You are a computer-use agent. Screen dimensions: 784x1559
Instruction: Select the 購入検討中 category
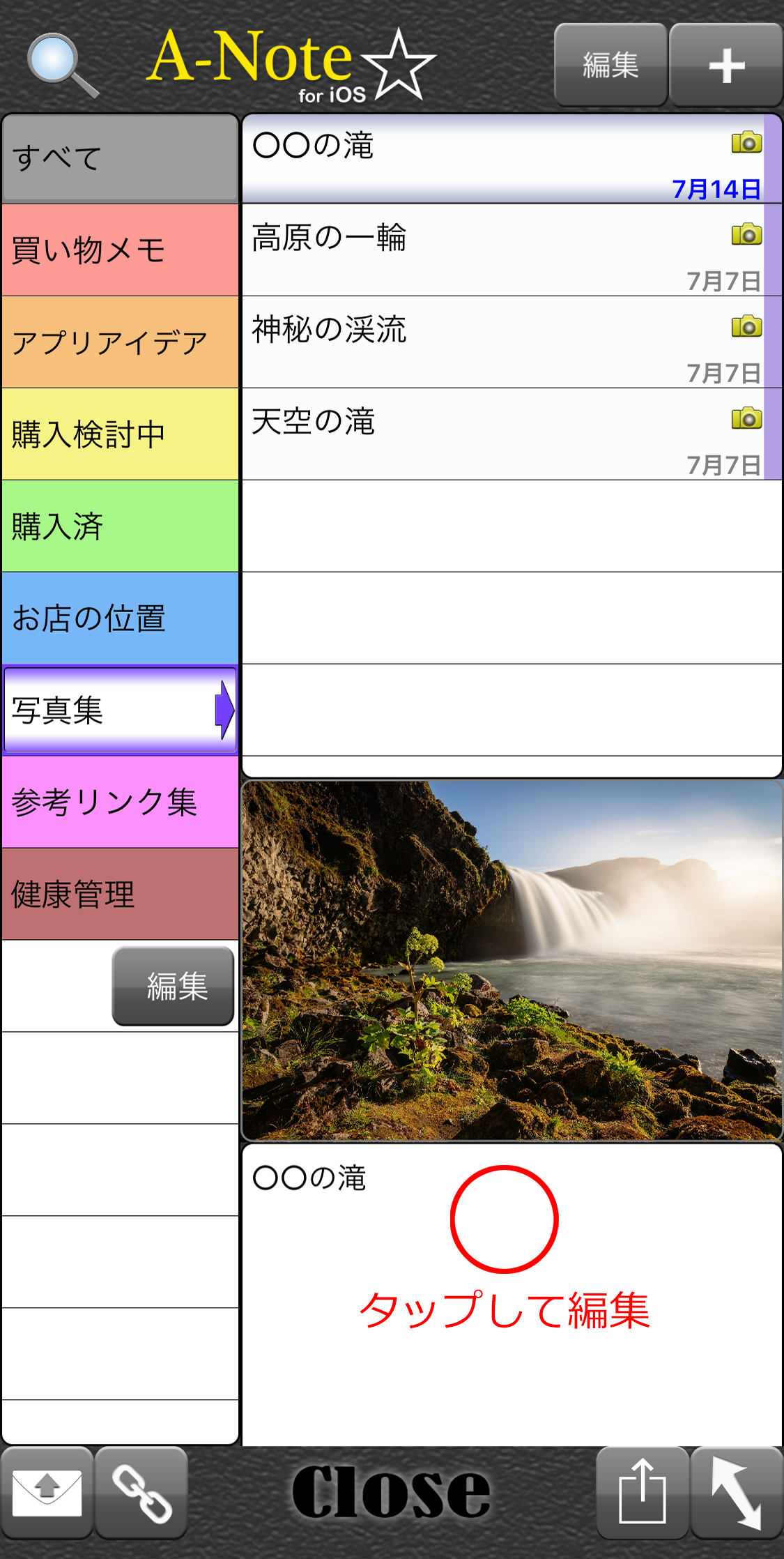tap(120, 434)
